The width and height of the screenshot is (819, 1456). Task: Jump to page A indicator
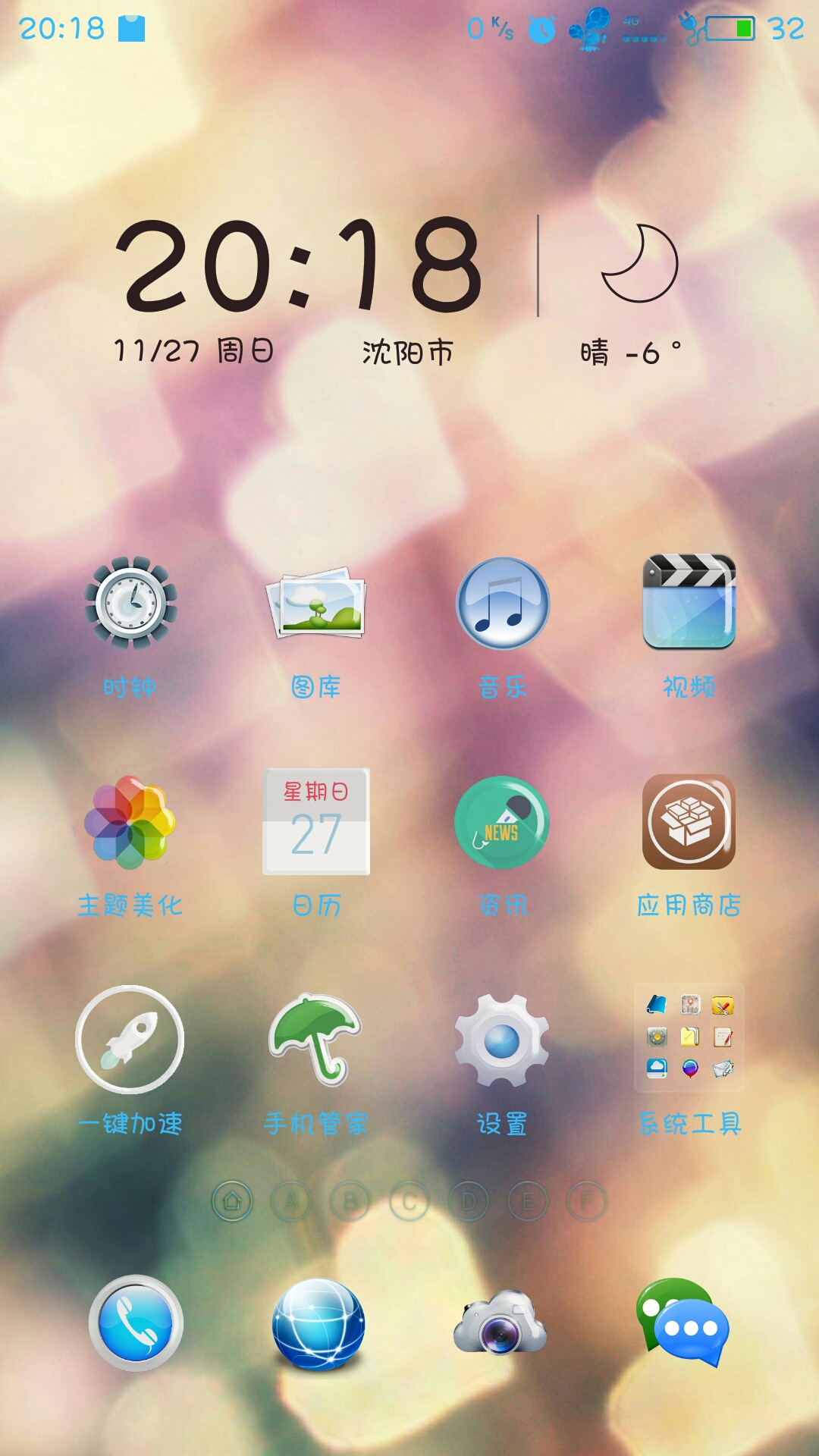click(292, 1201)
